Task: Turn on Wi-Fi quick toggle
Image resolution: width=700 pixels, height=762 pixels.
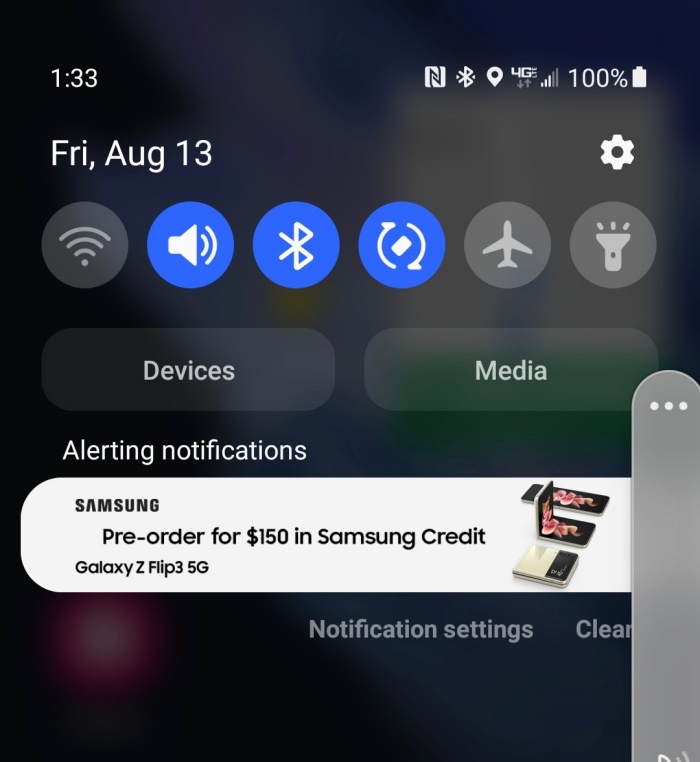Action: 85,245
